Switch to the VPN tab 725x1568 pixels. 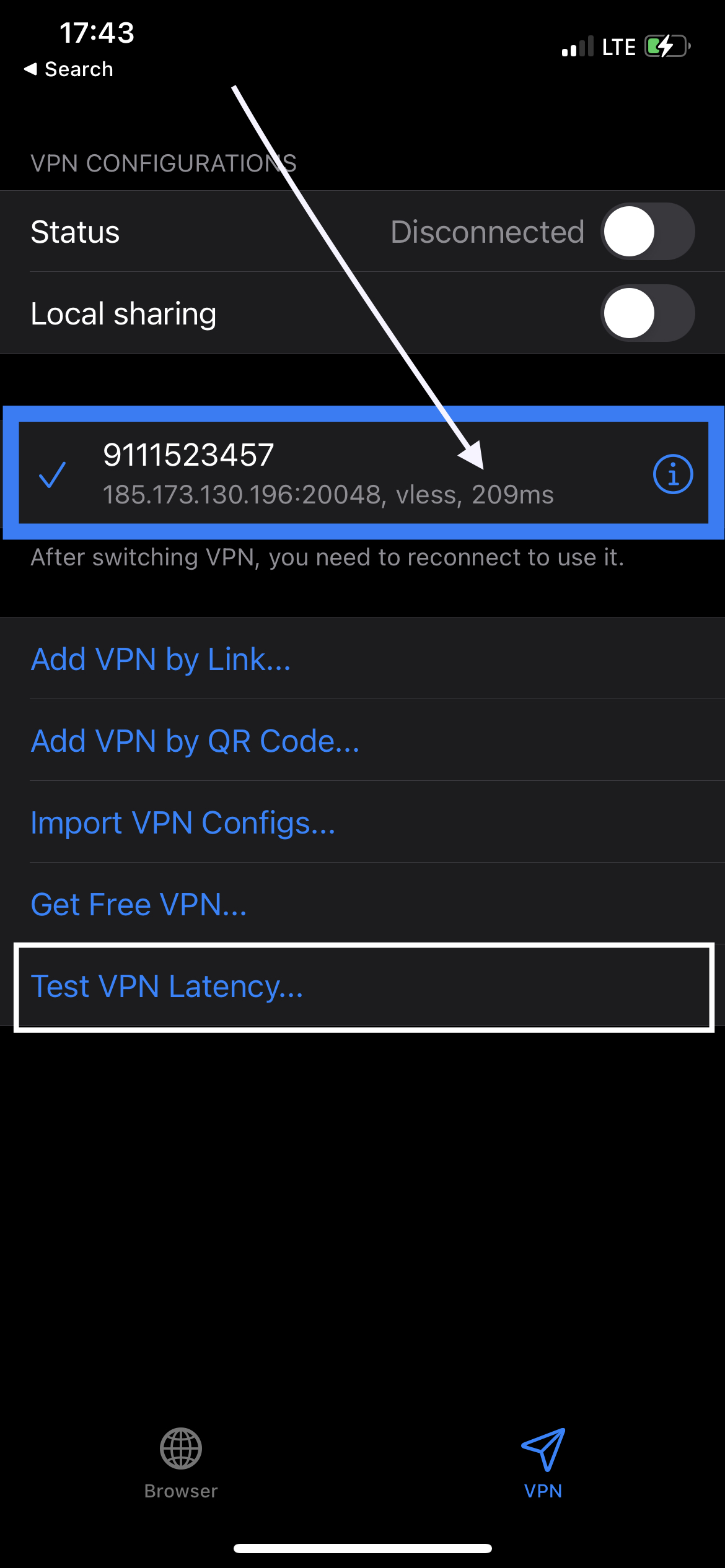(543, 1464)
